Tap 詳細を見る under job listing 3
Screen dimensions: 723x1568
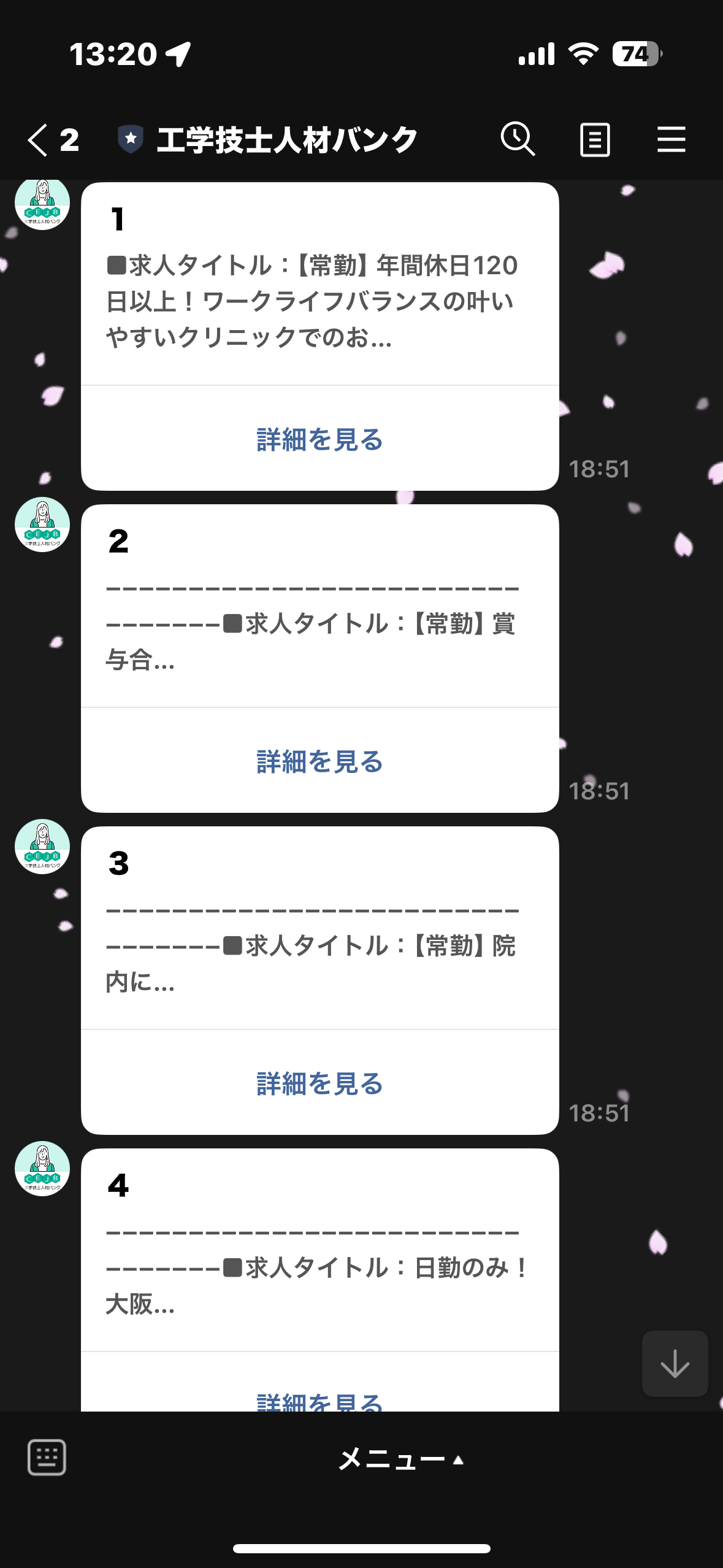[319, 1083]
